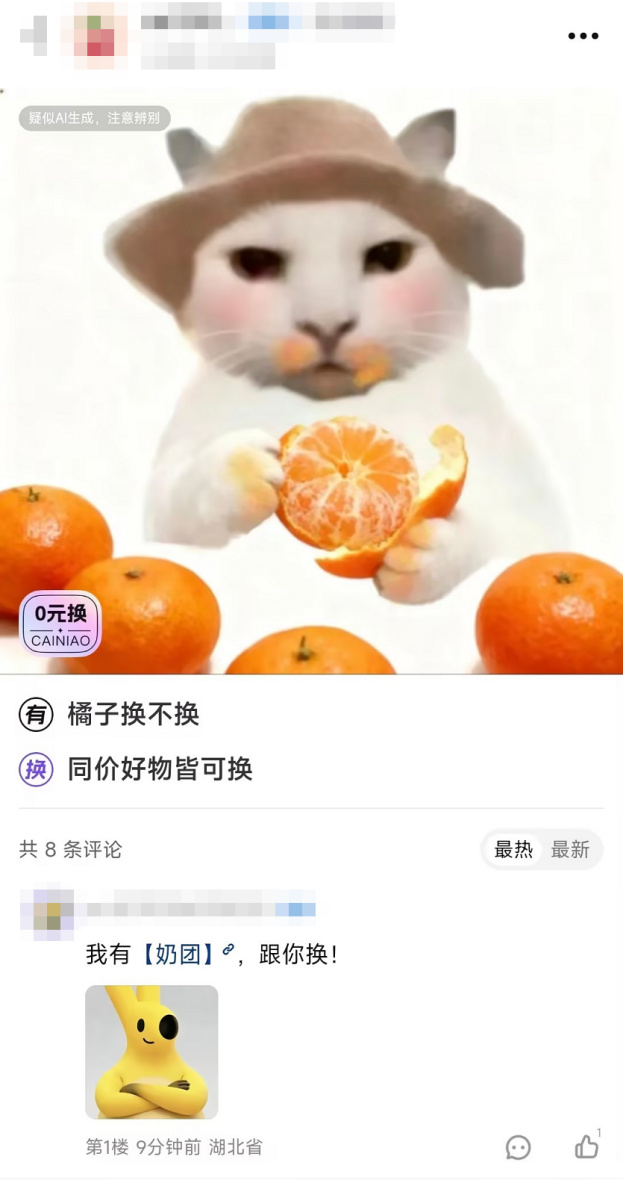Screen dimensions: 629x1180
Task: Open the post author's avatar
Action: pos(94,34)
